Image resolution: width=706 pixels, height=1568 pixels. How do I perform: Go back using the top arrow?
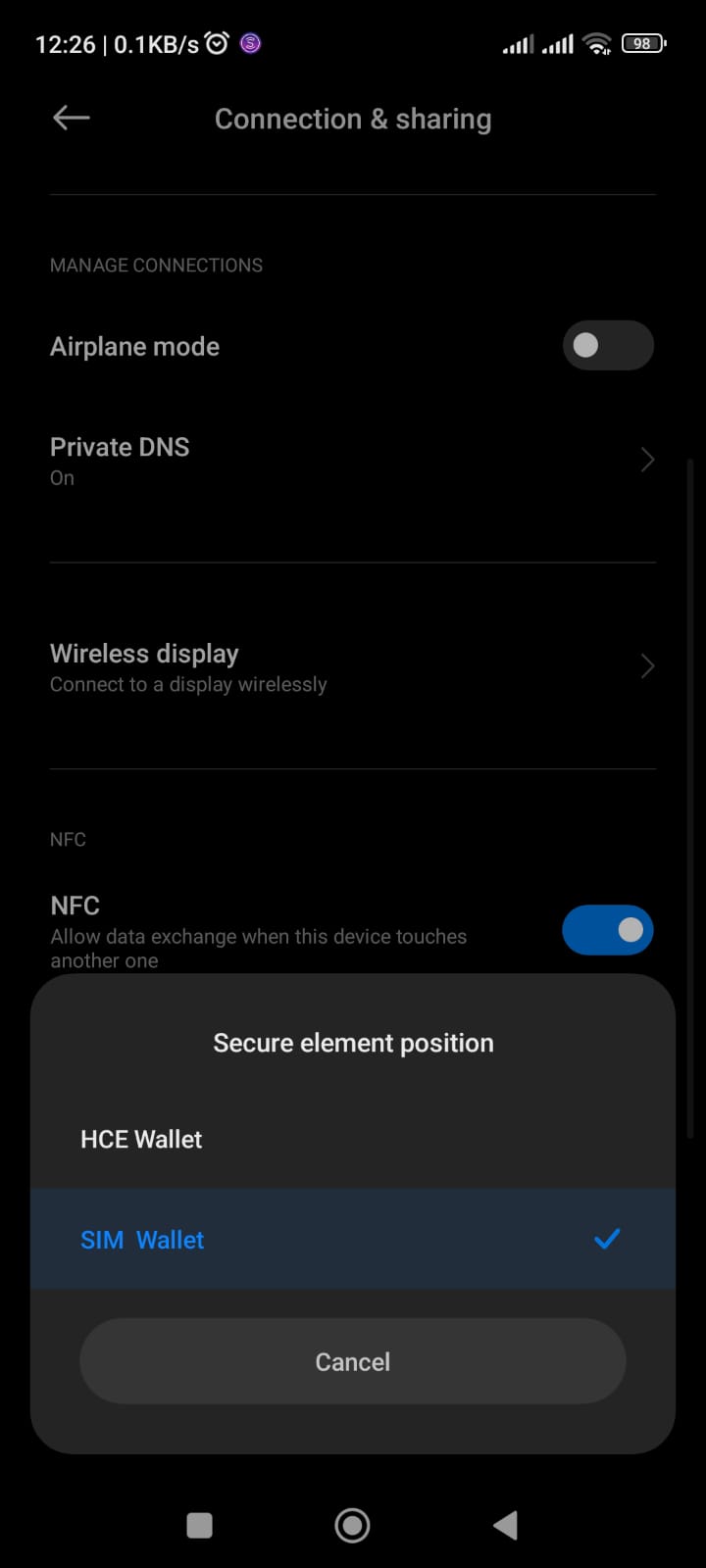(72, 119)
